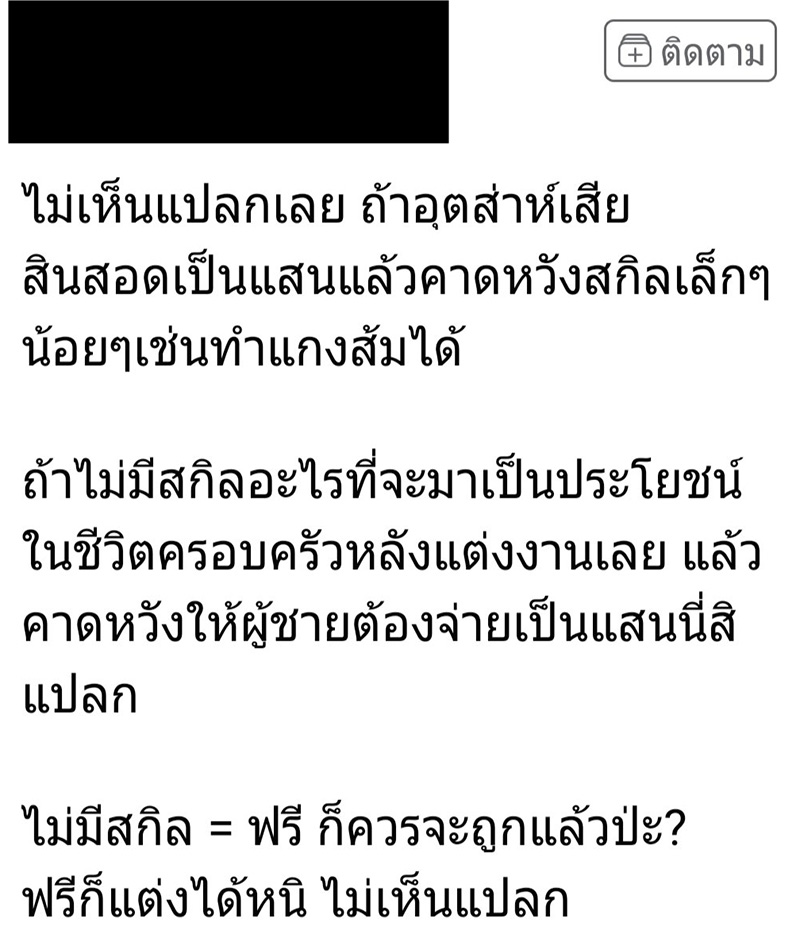The width and height of the screenshot is (800, 948).
Task: Tap the ติดตาม (follow) button
Action: (x=690, y=51)
